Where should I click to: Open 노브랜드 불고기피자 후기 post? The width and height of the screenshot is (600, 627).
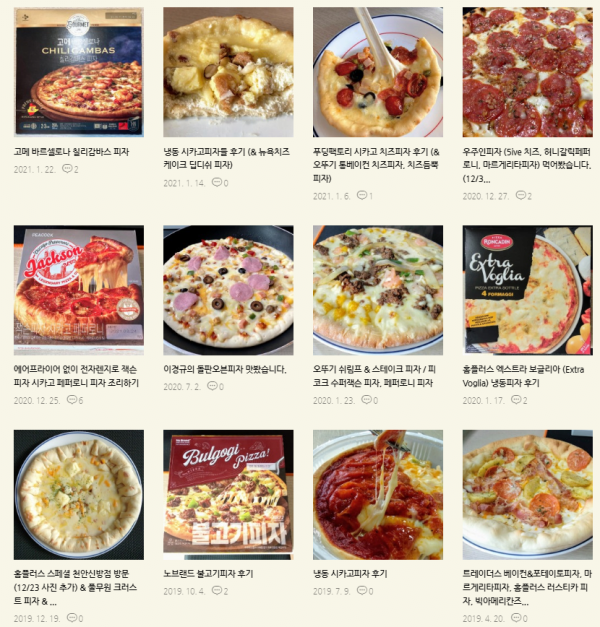click(228, 494)
